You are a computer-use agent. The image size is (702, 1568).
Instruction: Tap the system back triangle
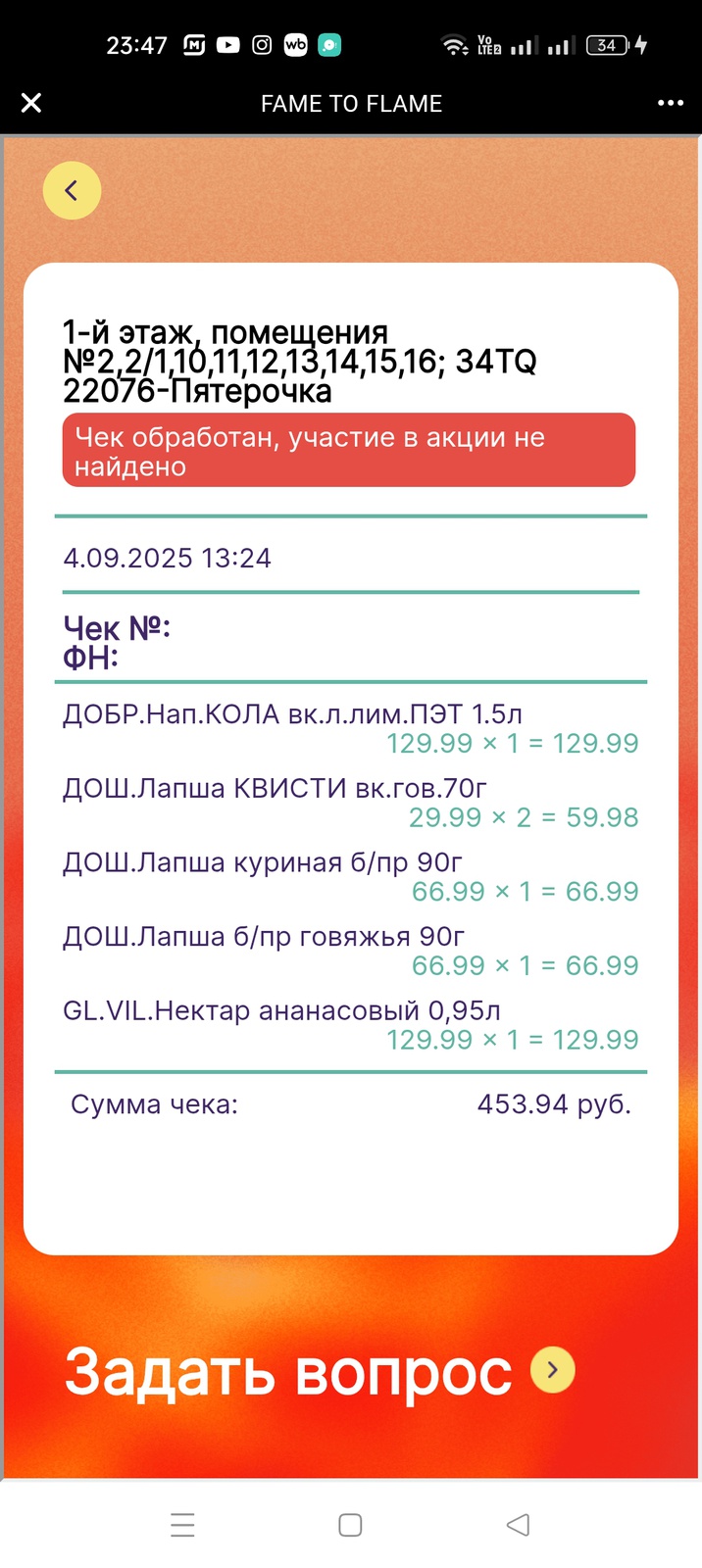[518, 1525]
